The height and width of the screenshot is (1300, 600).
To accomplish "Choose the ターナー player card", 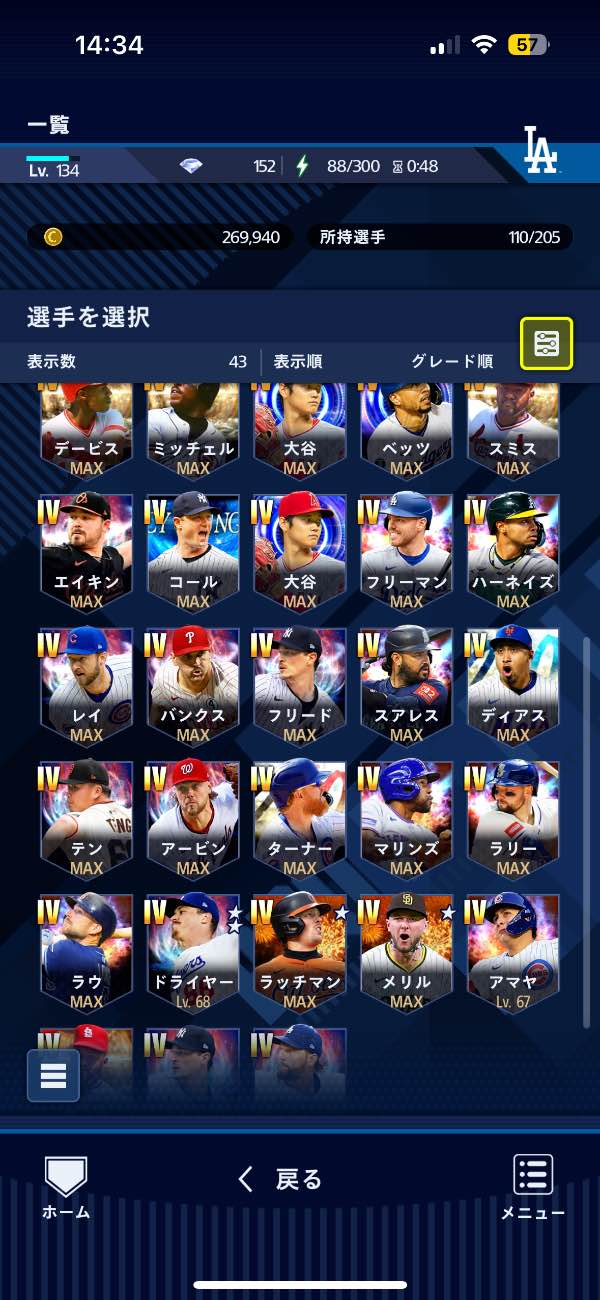I will click(299, 817).
